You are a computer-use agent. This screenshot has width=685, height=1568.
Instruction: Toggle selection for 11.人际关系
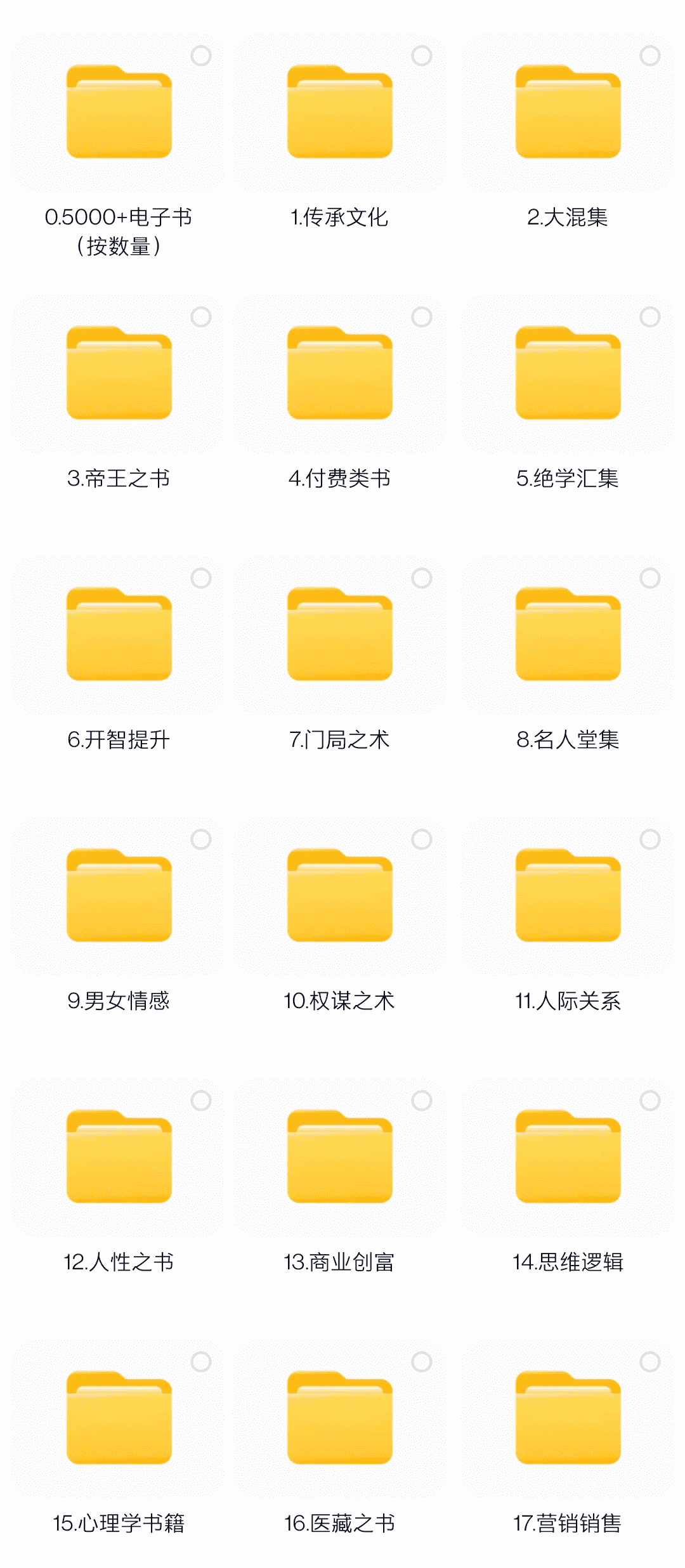coord(649,836)
